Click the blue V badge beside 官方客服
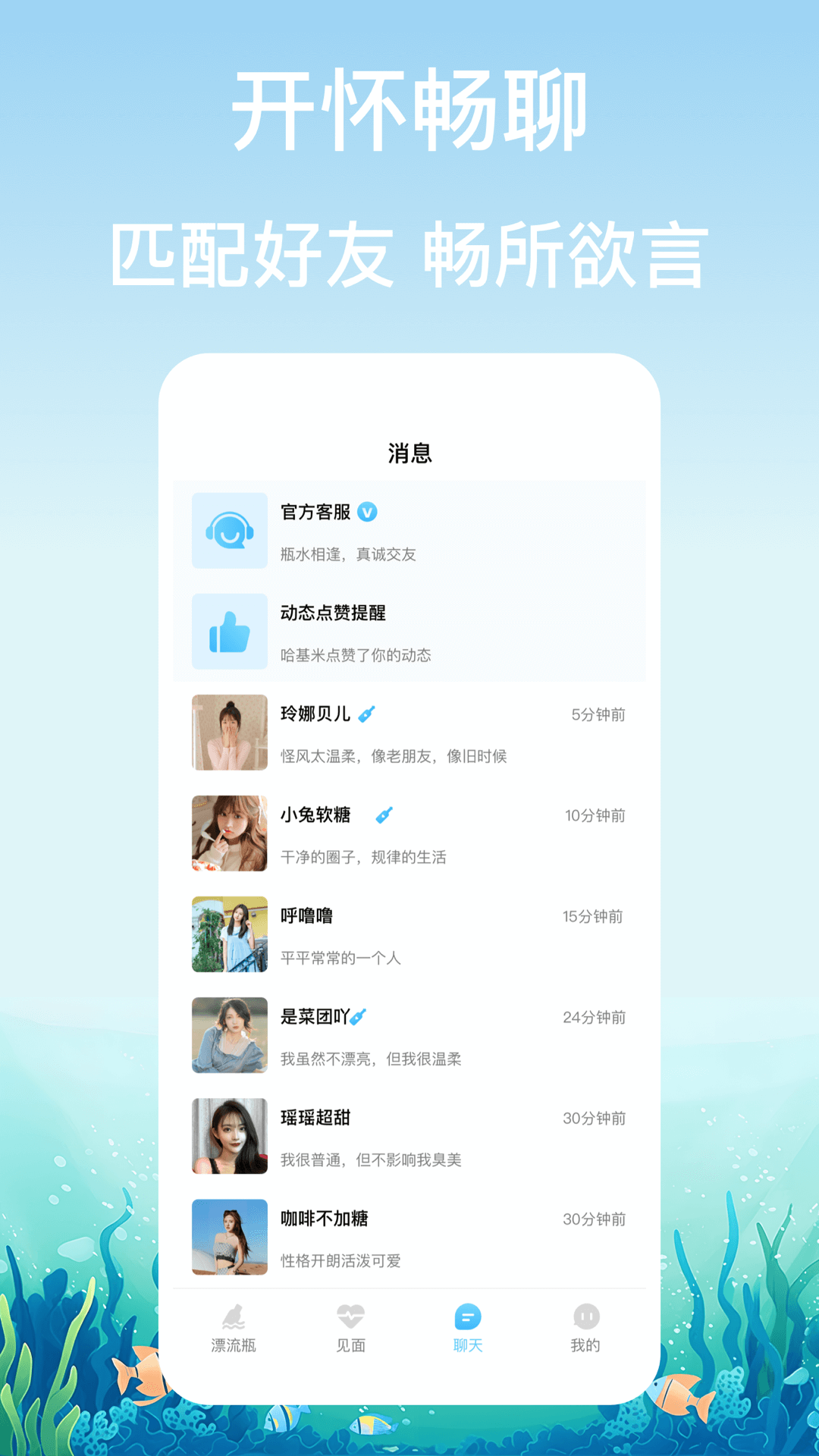Viewport: 819px width, 1456px height. click(369, 512)
